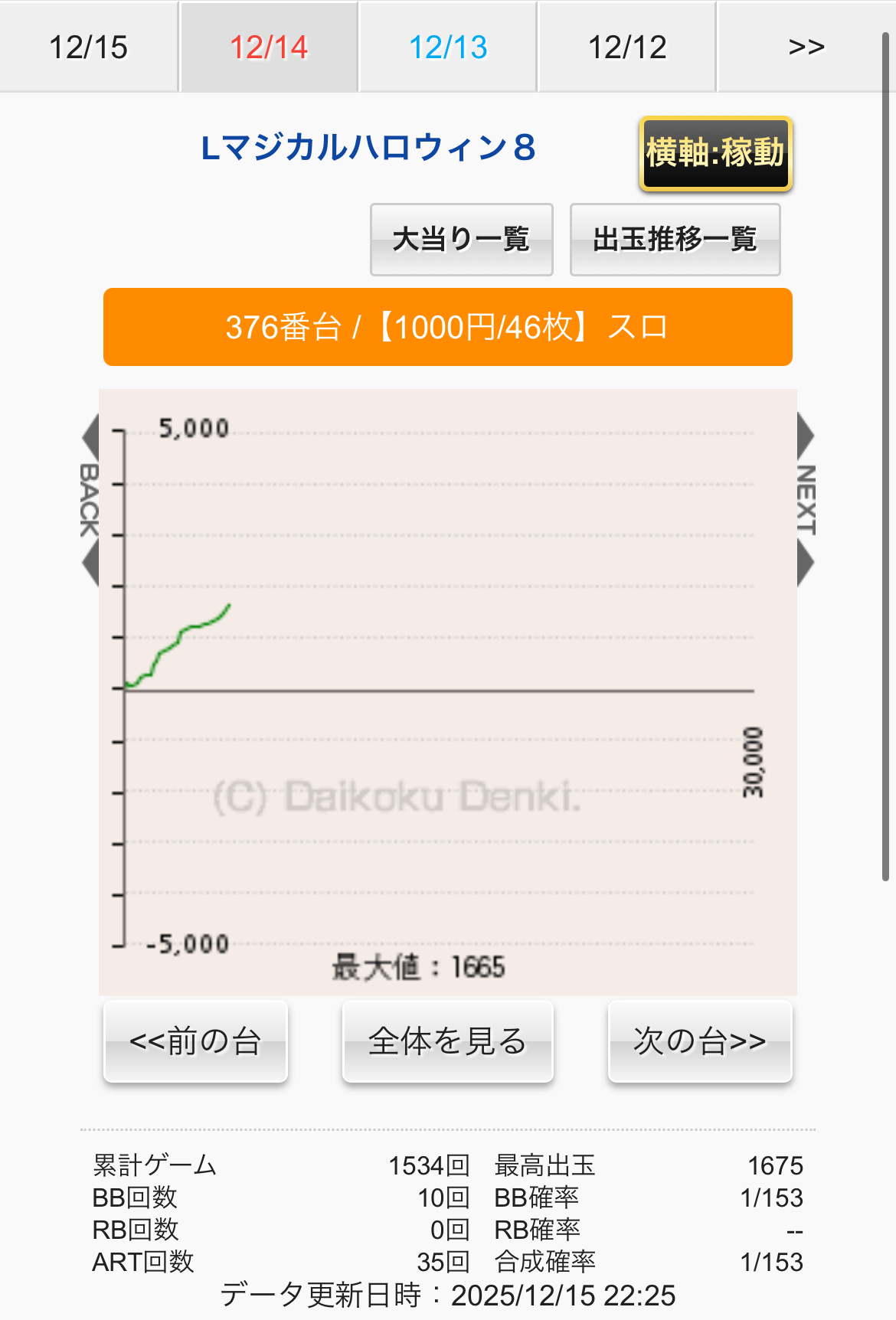Tap the 次の台>> button

[699, 1041]
